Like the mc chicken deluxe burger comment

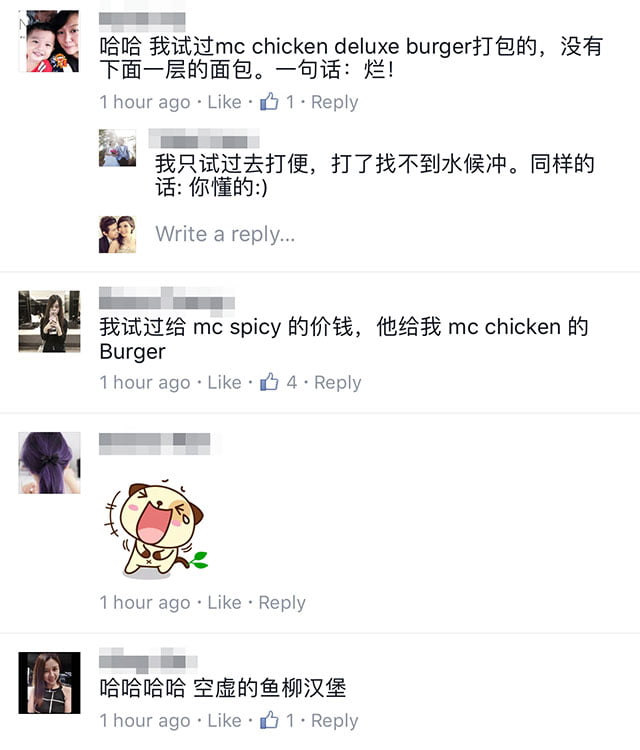coord(224,102)
